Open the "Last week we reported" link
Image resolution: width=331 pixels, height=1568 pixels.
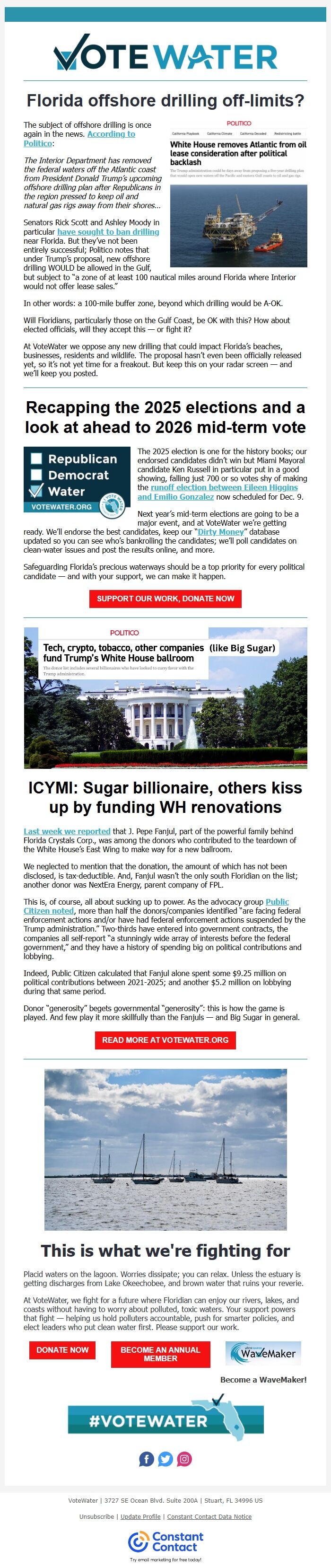[x=67, y=831]
